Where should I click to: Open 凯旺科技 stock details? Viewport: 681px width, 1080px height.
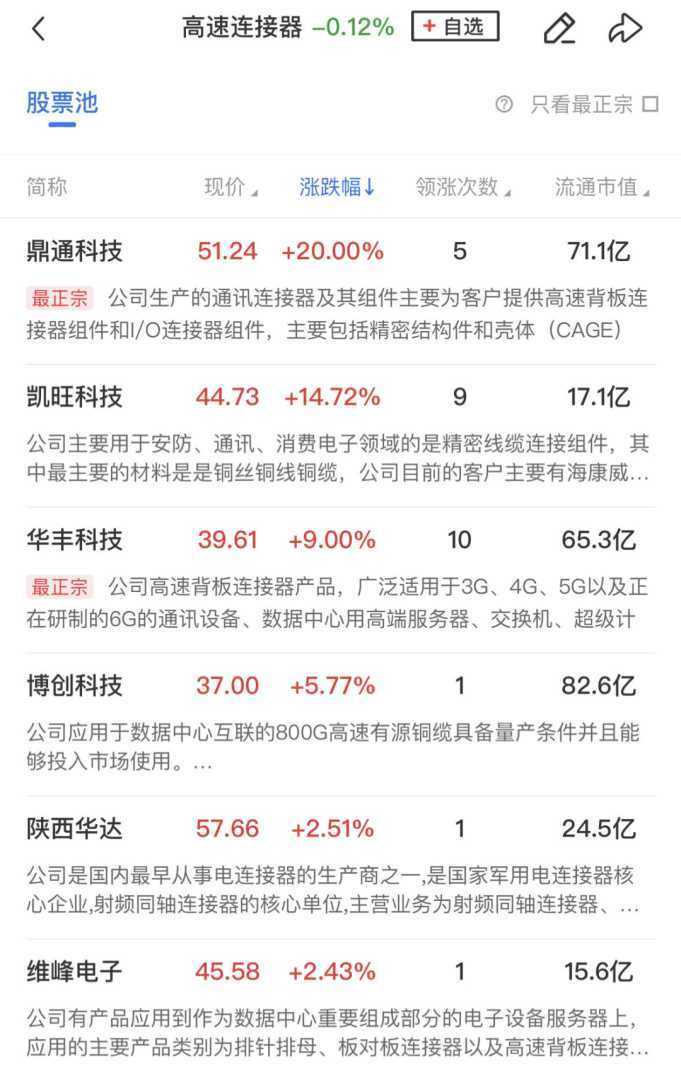(75, 397)
